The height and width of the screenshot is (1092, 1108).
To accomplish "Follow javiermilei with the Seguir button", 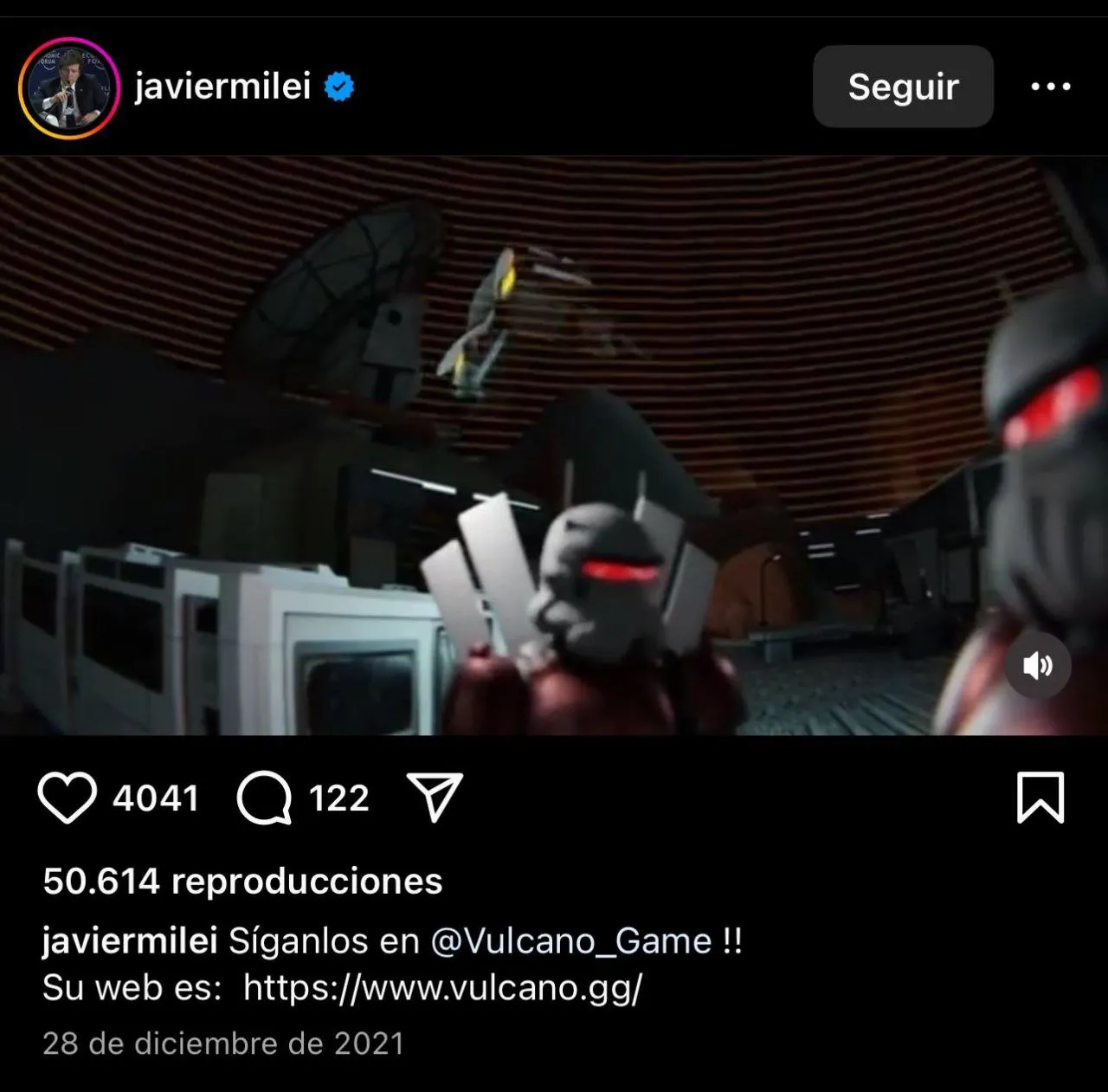I will coord(902,87).
